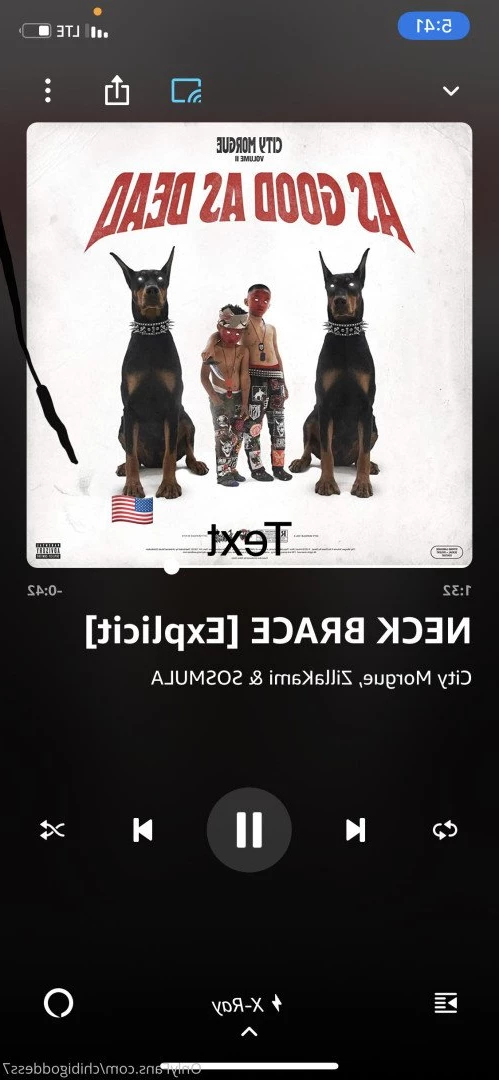Open the three-dot overflow menu
499x1080 pixels.
click(48, 91)
